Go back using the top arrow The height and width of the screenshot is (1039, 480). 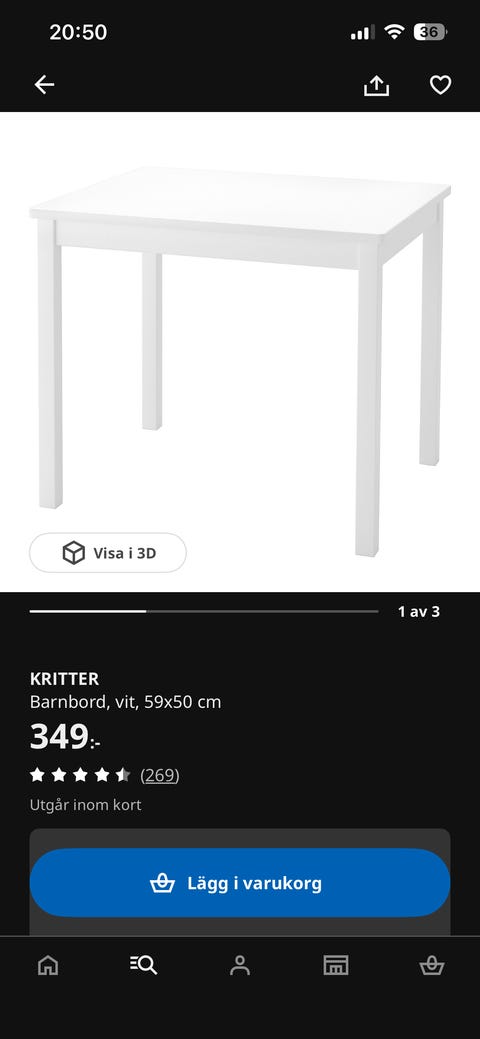(44, 85)
